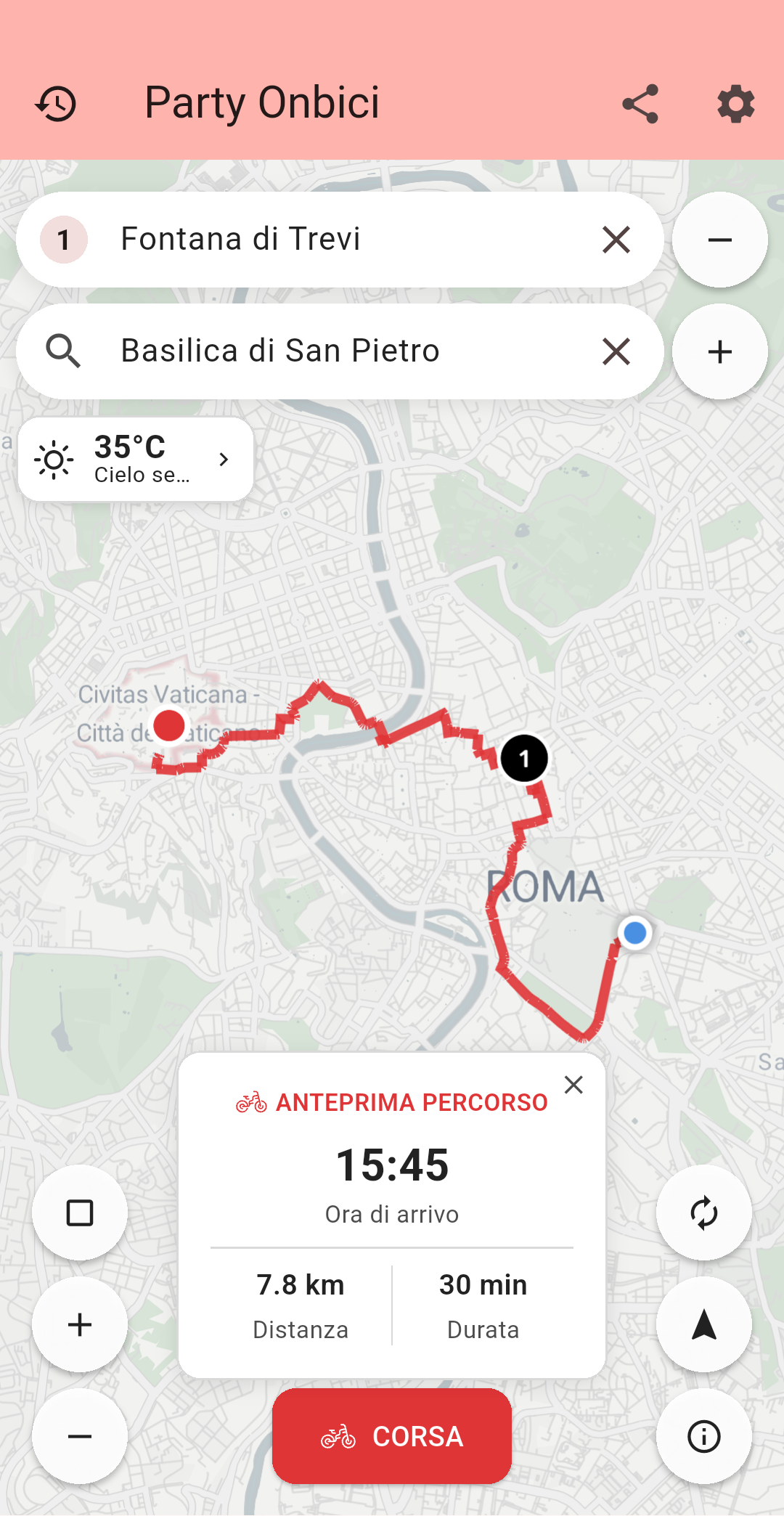Dismiss the route preview card

coord(573,1085)
